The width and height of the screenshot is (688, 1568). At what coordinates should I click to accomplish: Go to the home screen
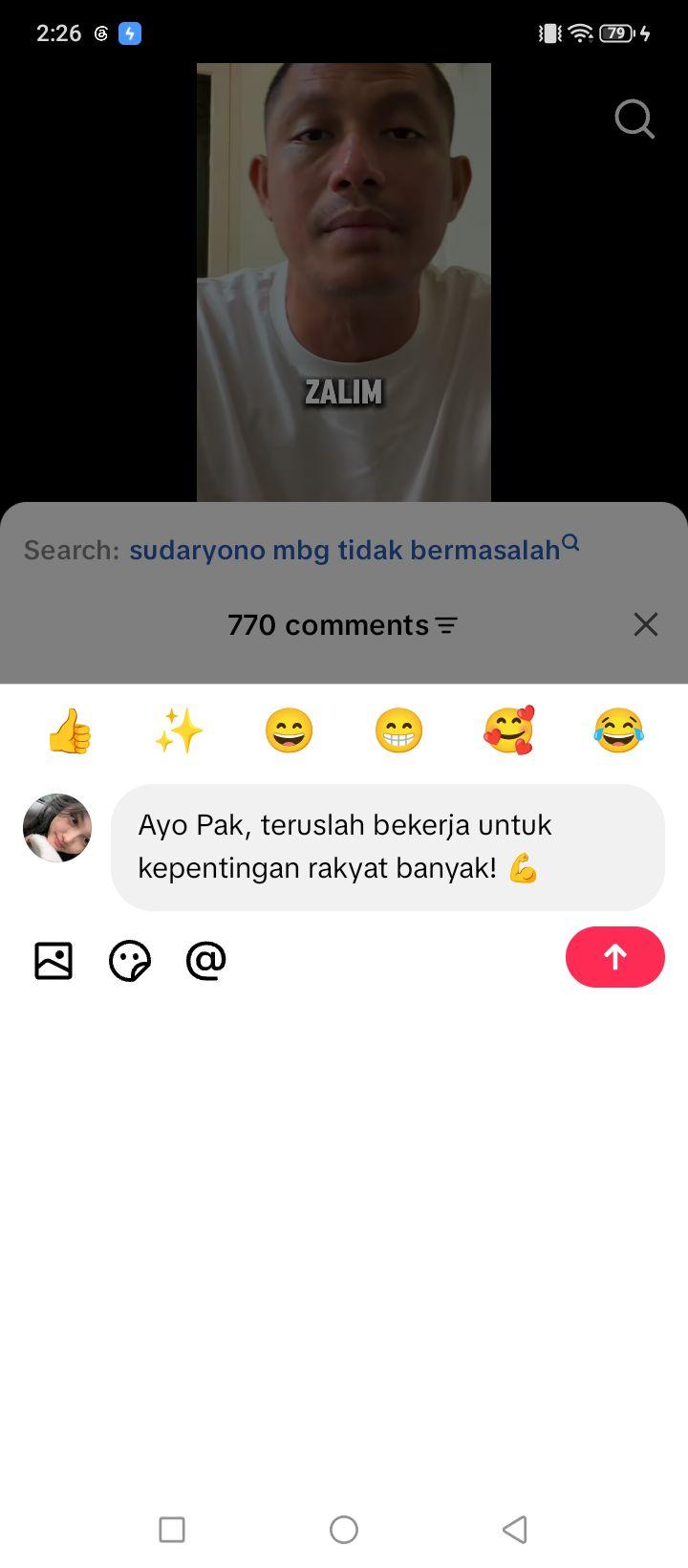click(x=344, y=1529)
